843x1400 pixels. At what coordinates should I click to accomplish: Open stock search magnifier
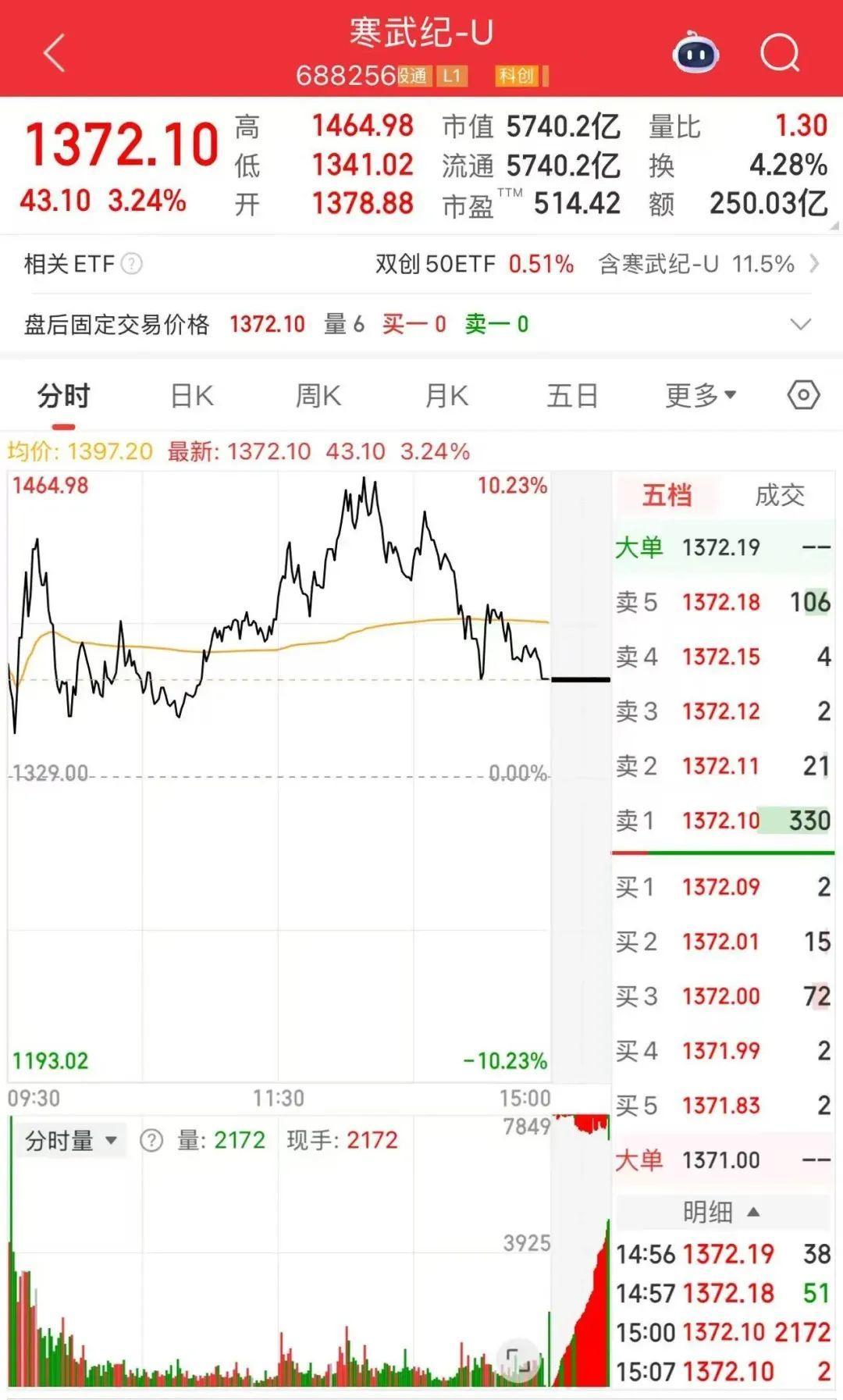pyautogui.click(x=780, y=54)
